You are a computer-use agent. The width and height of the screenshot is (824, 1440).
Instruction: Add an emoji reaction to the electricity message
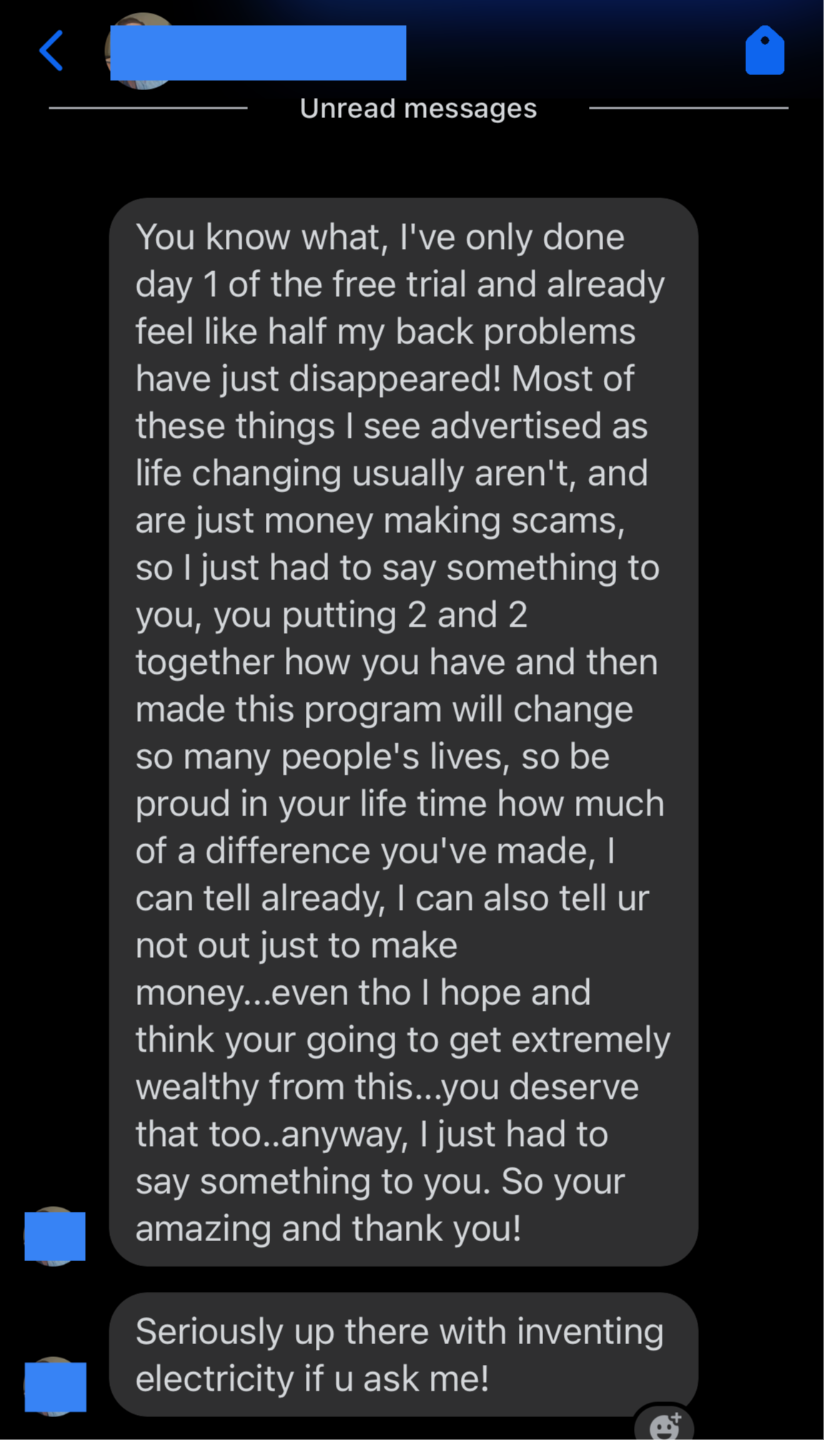(664, 1425)
